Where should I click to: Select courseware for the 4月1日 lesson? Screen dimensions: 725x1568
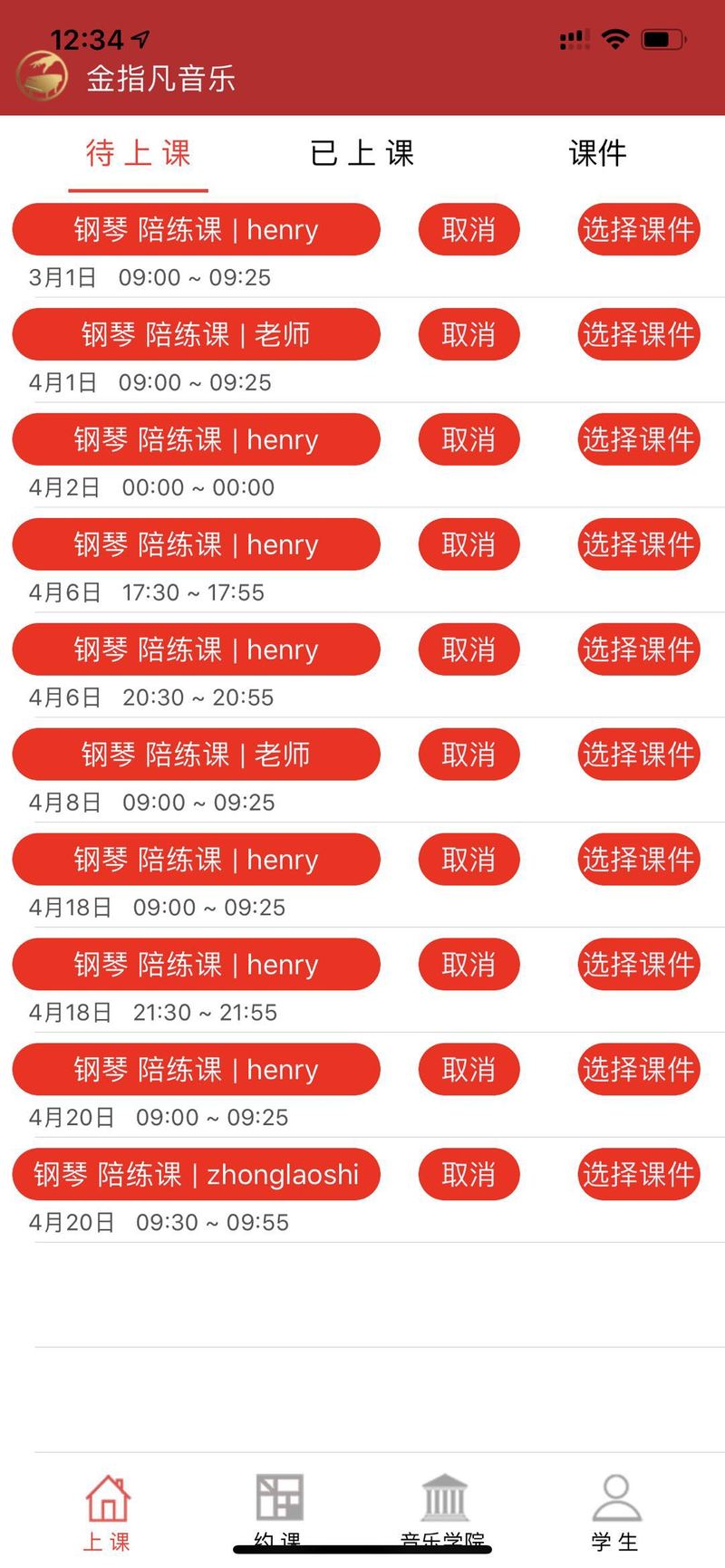638,335
